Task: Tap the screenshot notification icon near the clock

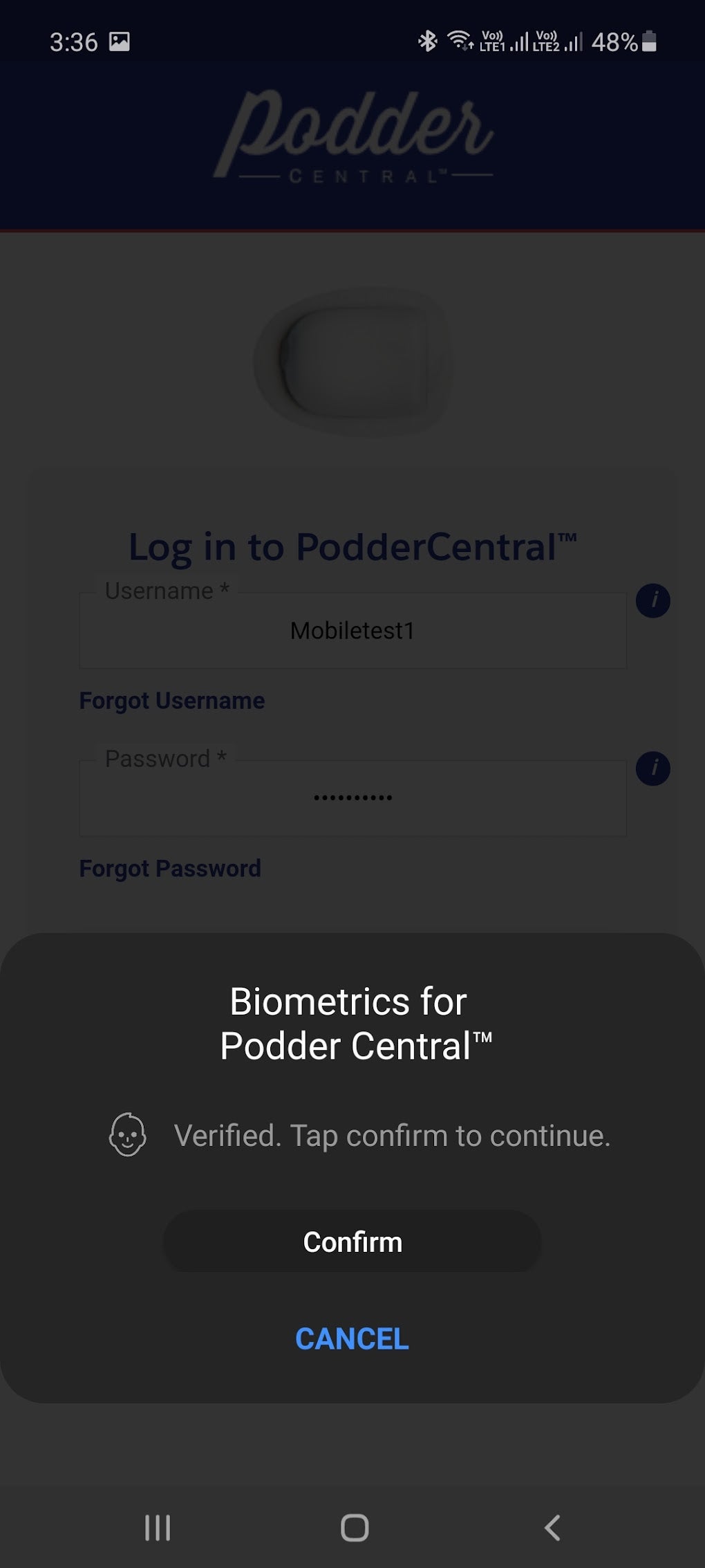Action: click(119, 41)
